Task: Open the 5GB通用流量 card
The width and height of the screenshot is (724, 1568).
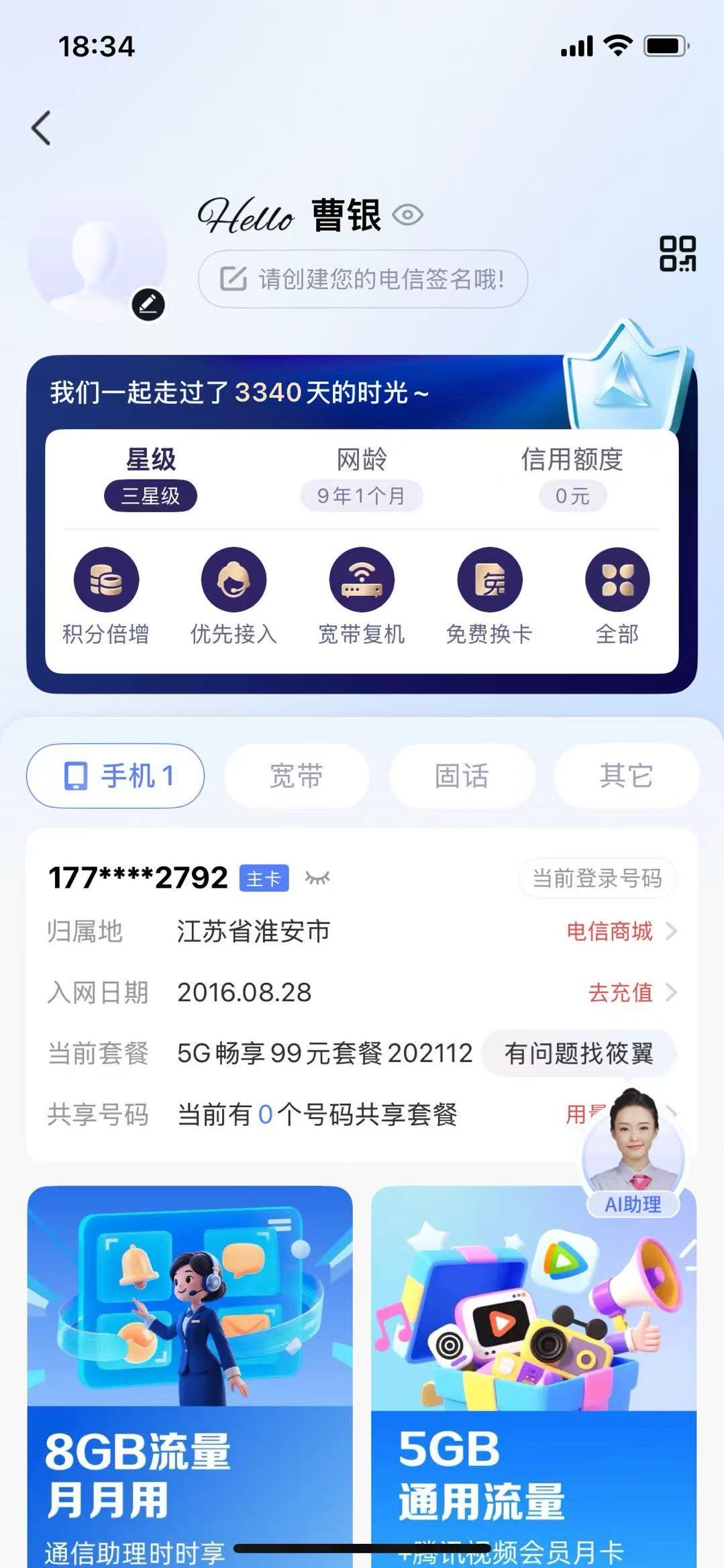Action: point(533,1375)
